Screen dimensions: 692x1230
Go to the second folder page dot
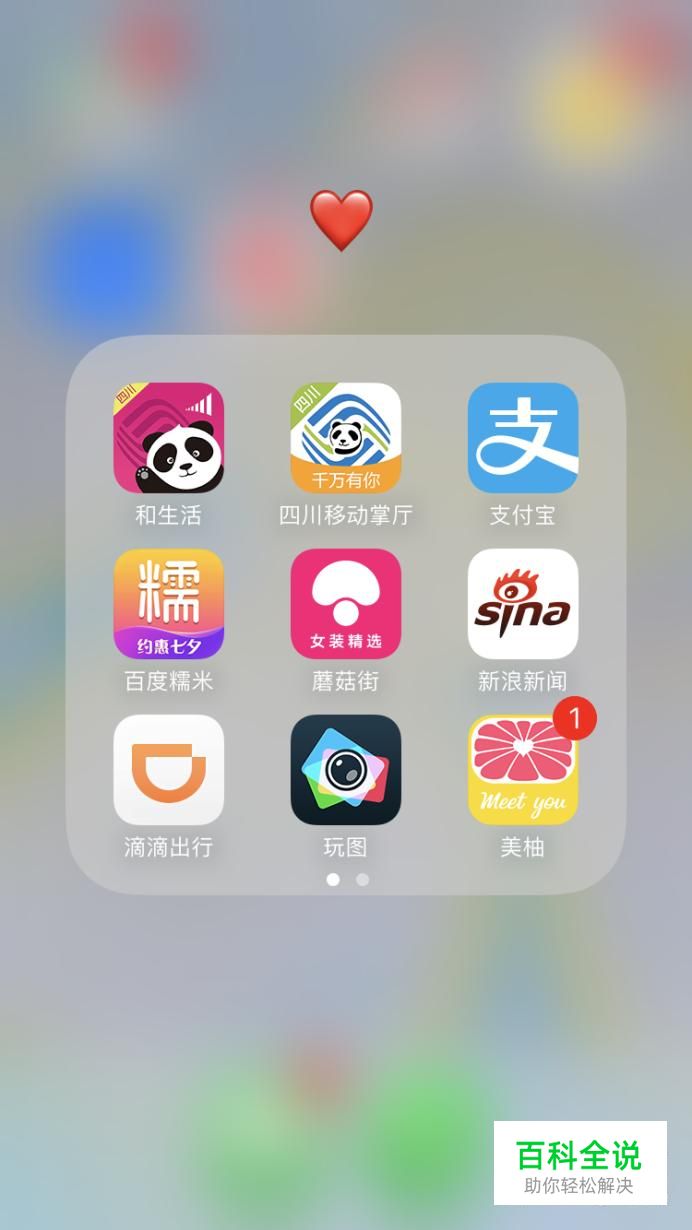click(363, 880)
